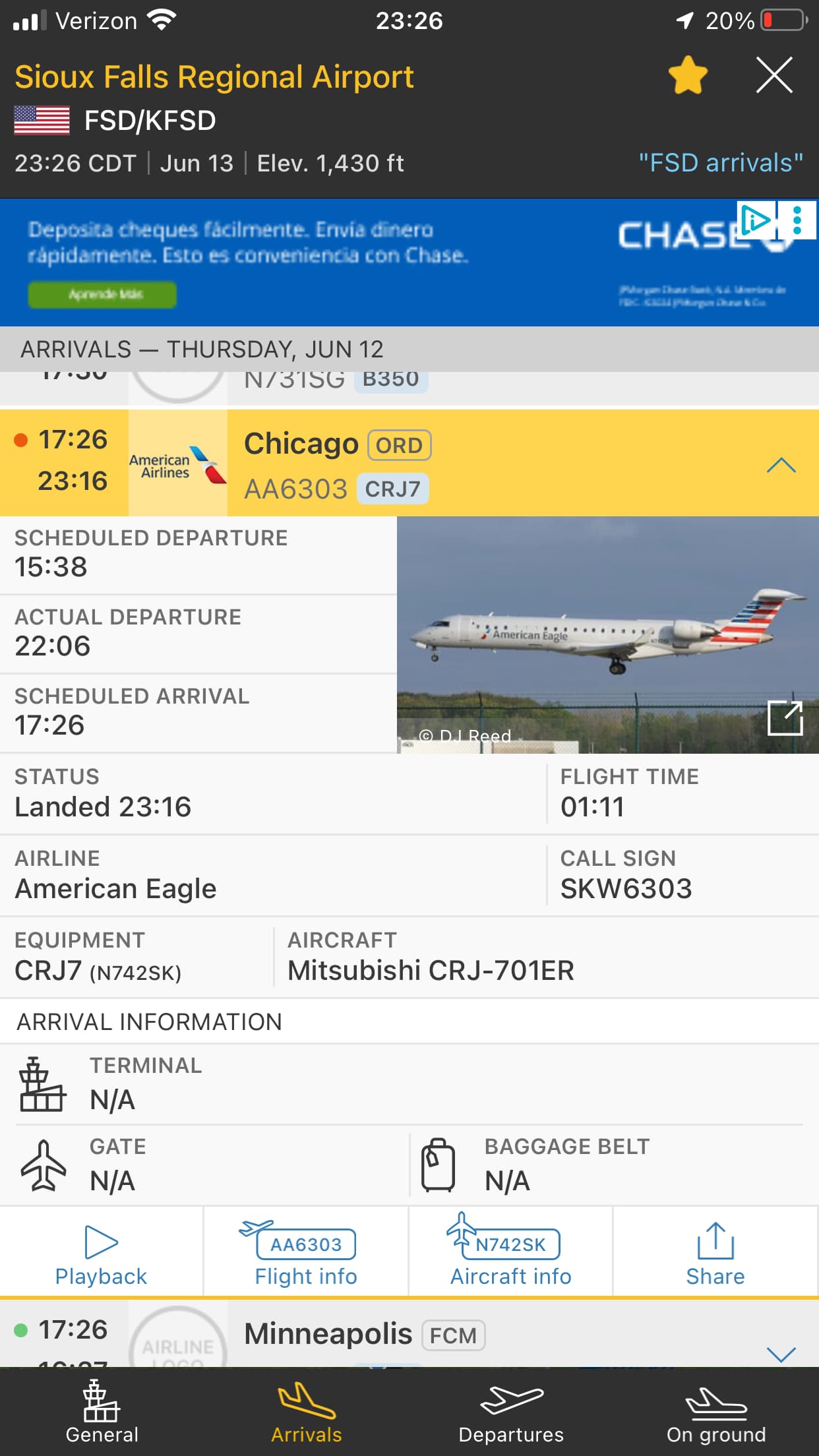Open the ad options menu dots
The height and width of the screenshot is (1456, 819).
[x=797, y=220]
